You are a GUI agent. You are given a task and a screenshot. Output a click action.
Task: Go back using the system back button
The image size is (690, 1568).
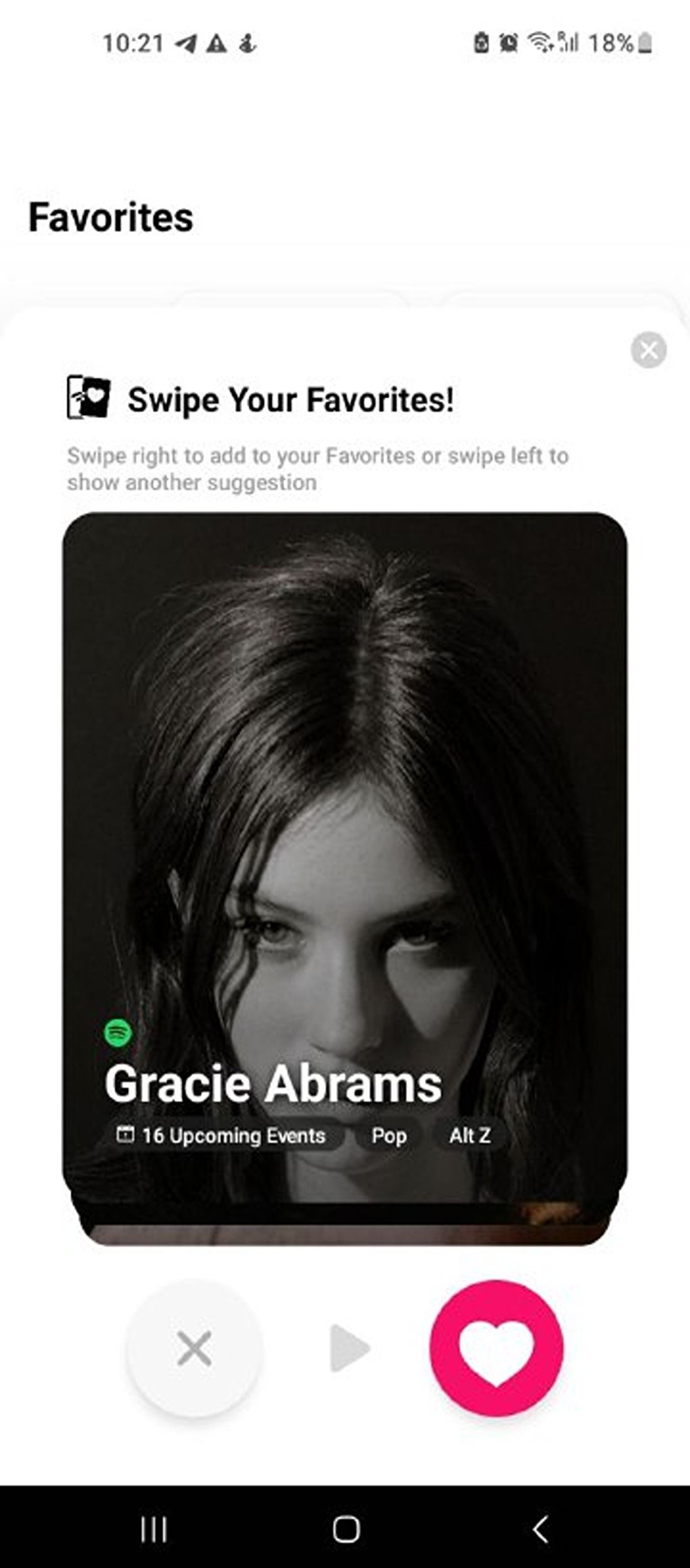tap(540, 1528)
